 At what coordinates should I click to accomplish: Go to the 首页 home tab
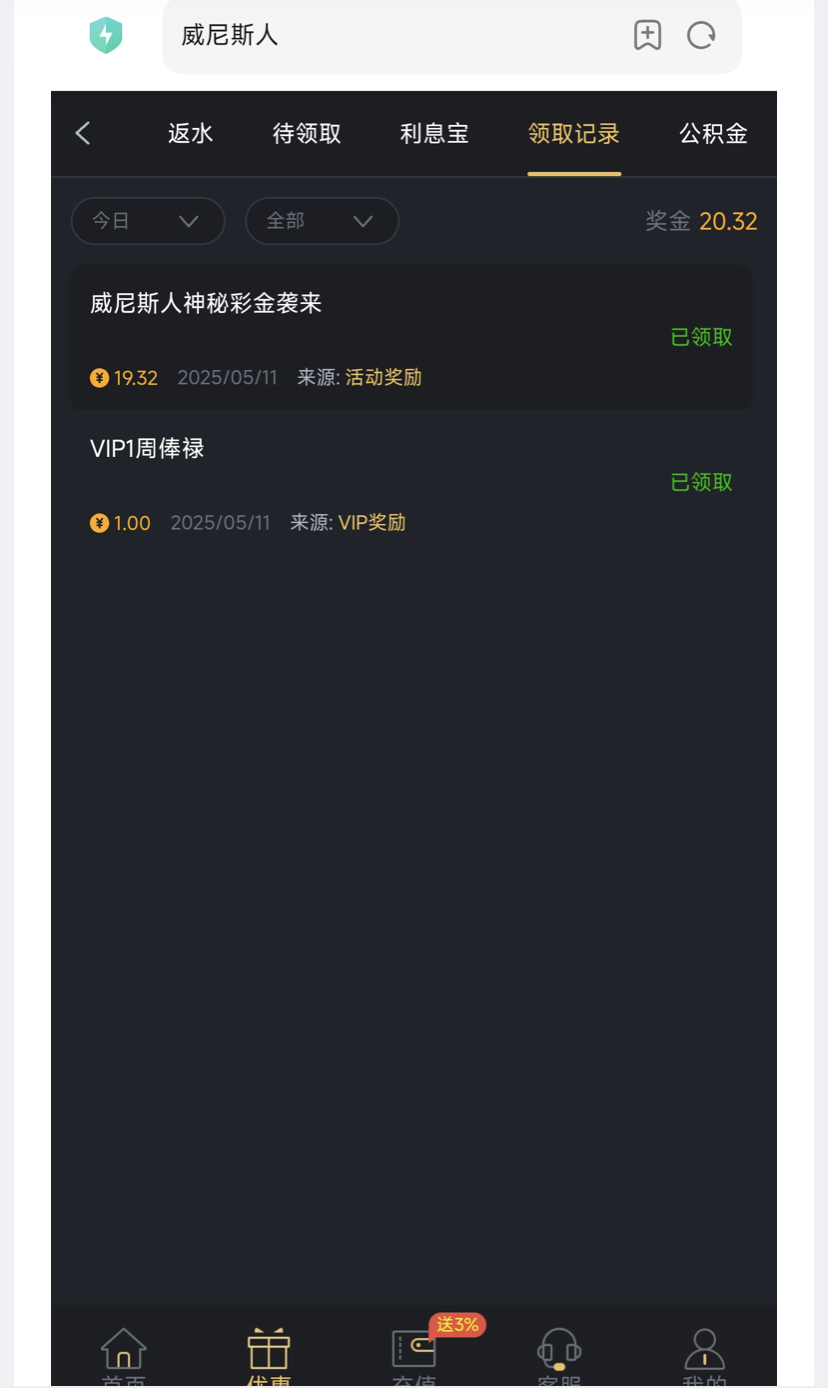(x=123, y=1355)
